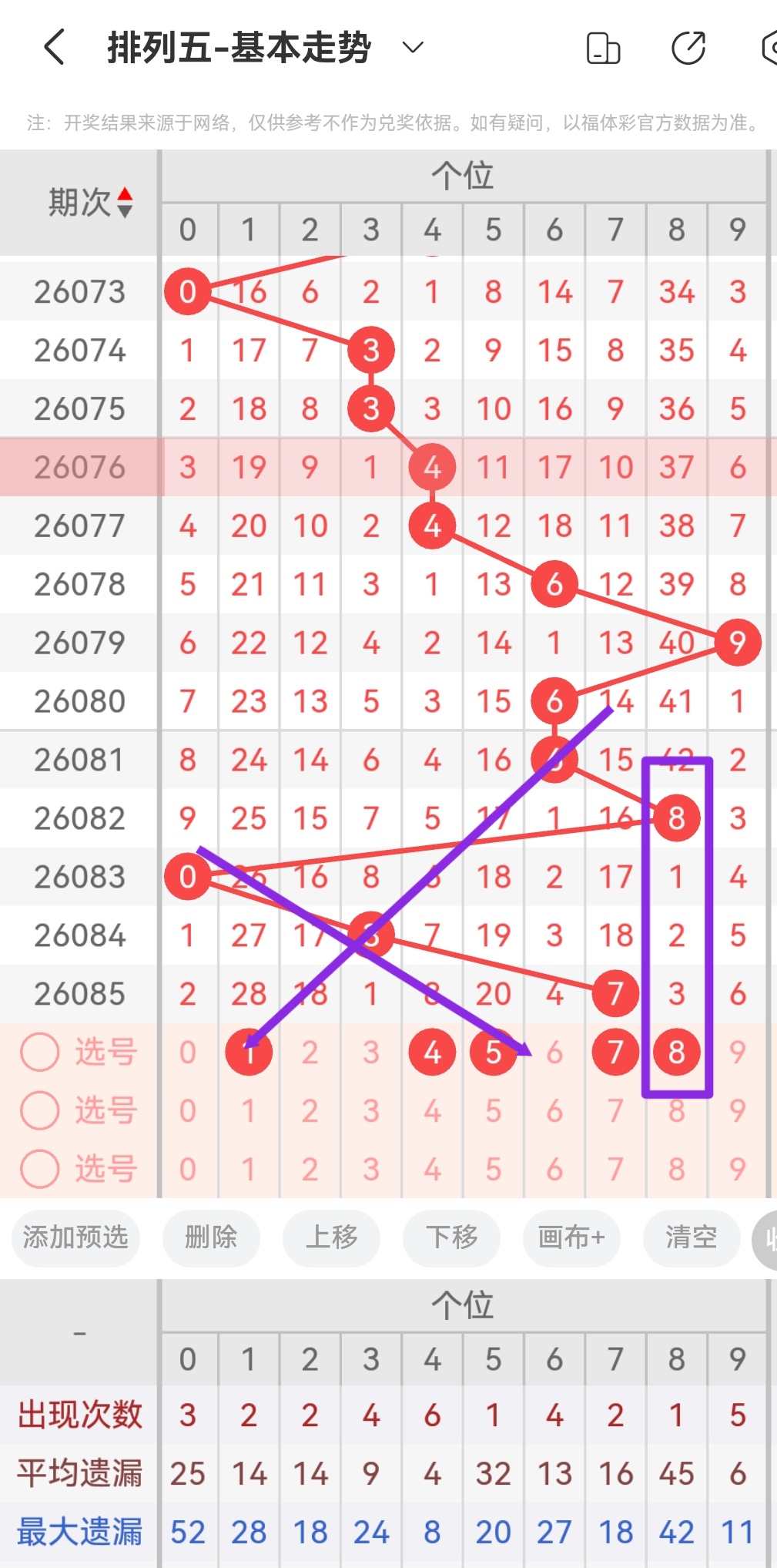Tap the back arrow at top left
The image size is (777, 1568).
coord(52,48)
